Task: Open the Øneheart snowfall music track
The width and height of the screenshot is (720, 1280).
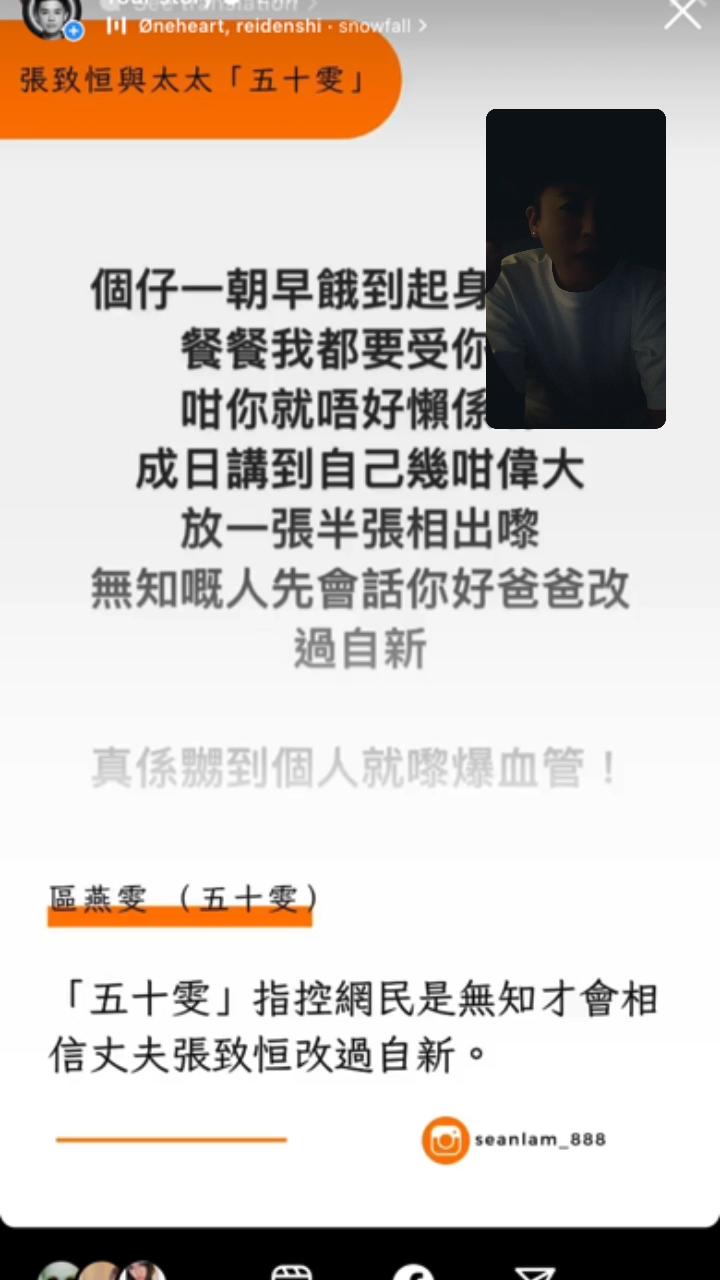Action: [x=268, y=25]
